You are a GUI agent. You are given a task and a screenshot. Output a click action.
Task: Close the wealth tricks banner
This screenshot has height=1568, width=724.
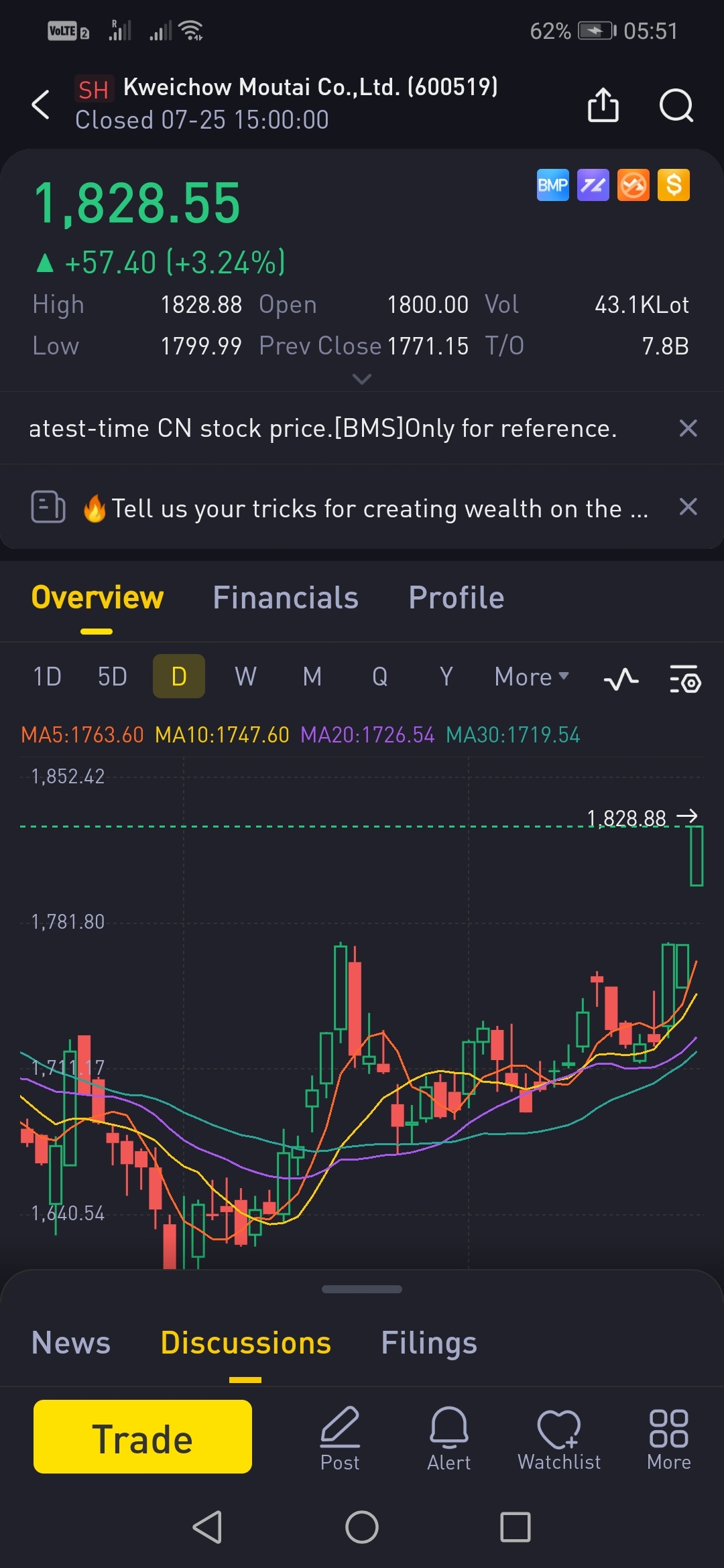[688, 507]
